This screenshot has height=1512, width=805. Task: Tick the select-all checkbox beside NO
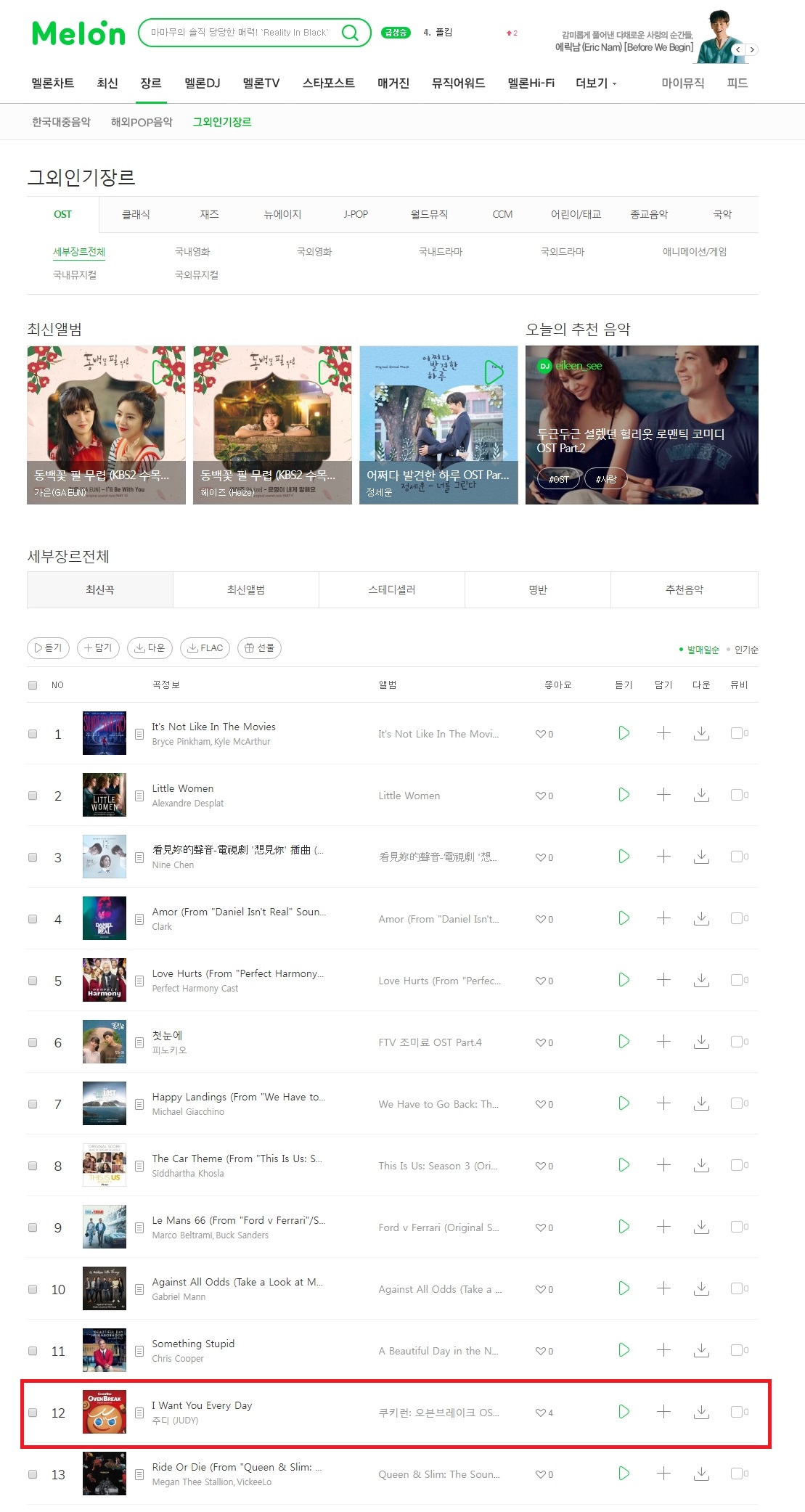coord(33,685)
